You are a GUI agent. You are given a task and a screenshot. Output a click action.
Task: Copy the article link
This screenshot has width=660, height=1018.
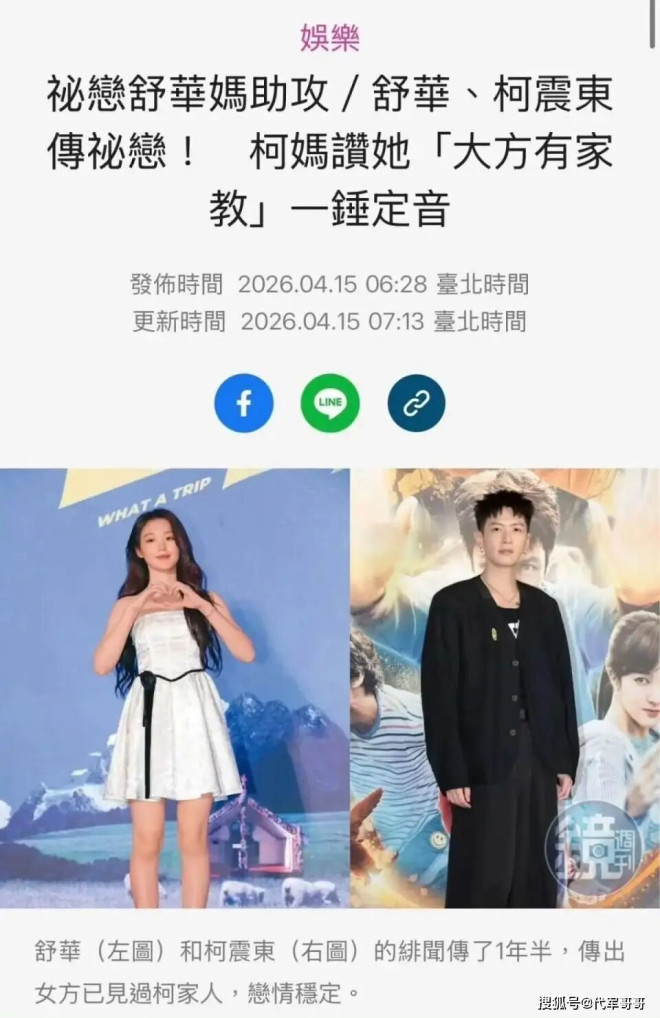click(x=416, y=403)
